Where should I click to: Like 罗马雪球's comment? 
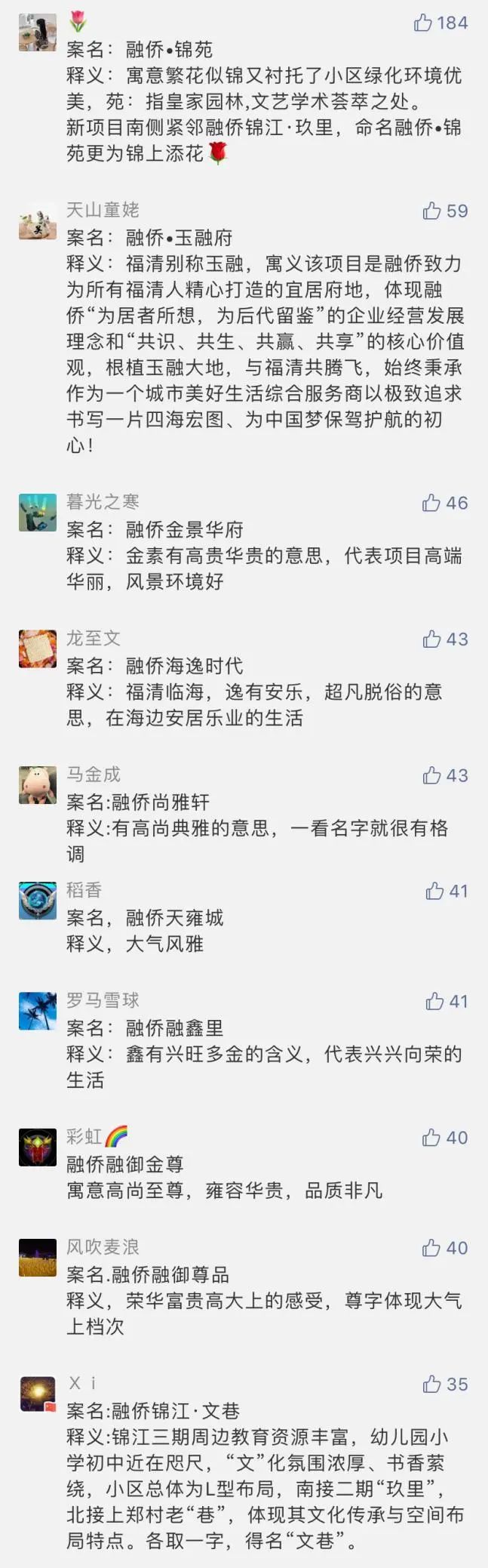(434, 1001)
